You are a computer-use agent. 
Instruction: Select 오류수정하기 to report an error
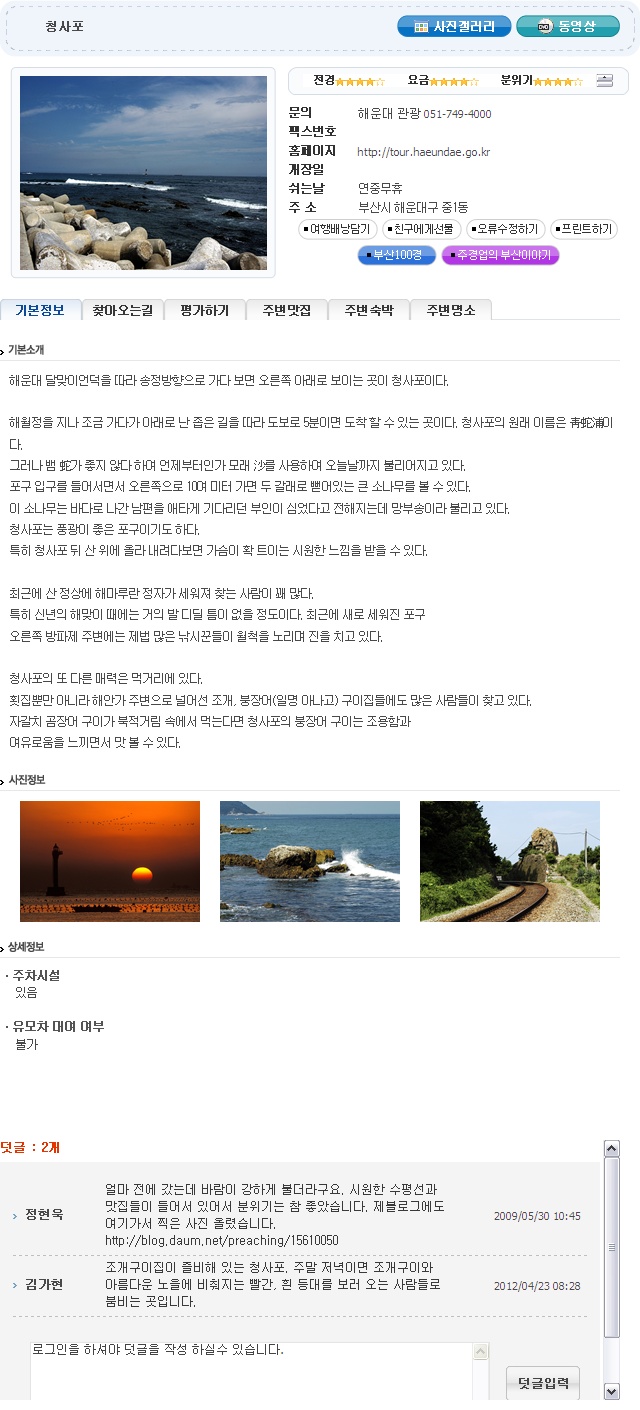coord(507,229)
